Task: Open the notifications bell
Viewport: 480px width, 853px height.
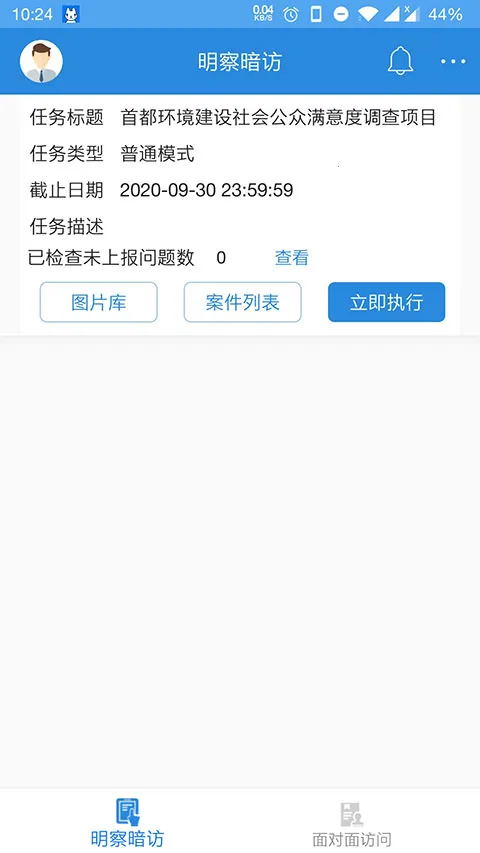Action: [x=400, y=61]
